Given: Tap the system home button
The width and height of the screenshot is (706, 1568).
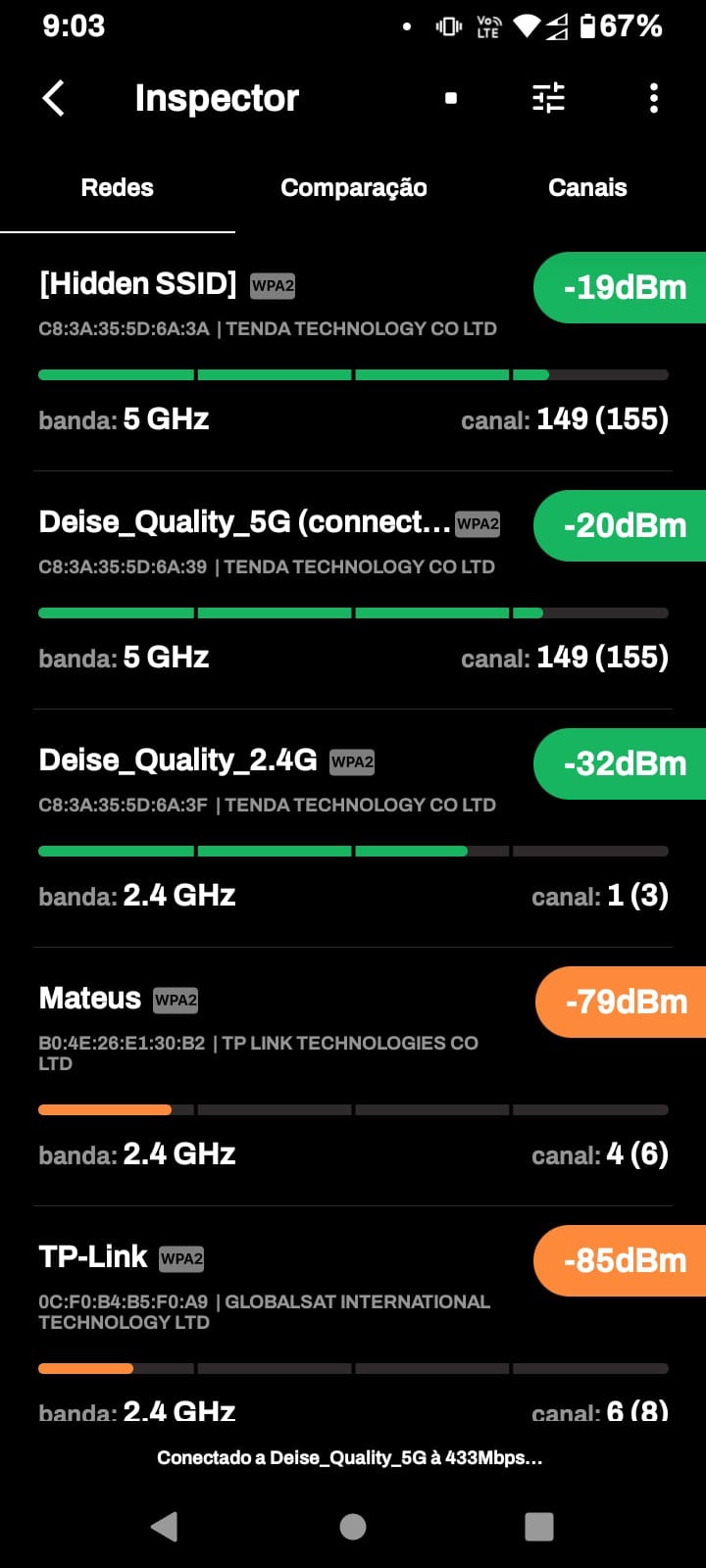Looking at the screenshot, I should (x=353, y=1526).
